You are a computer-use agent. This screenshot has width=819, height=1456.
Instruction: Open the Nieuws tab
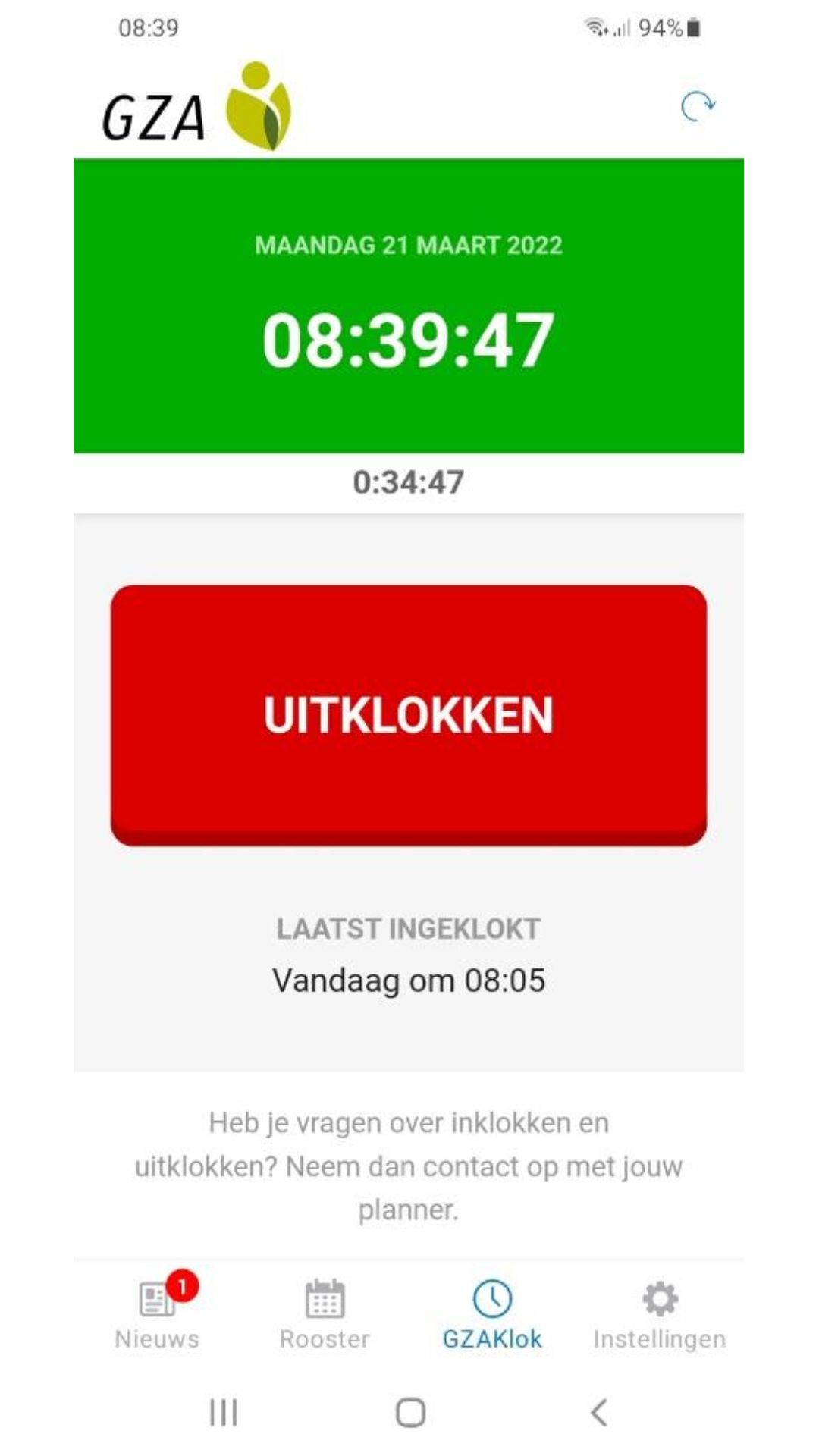click(157, 1311)
